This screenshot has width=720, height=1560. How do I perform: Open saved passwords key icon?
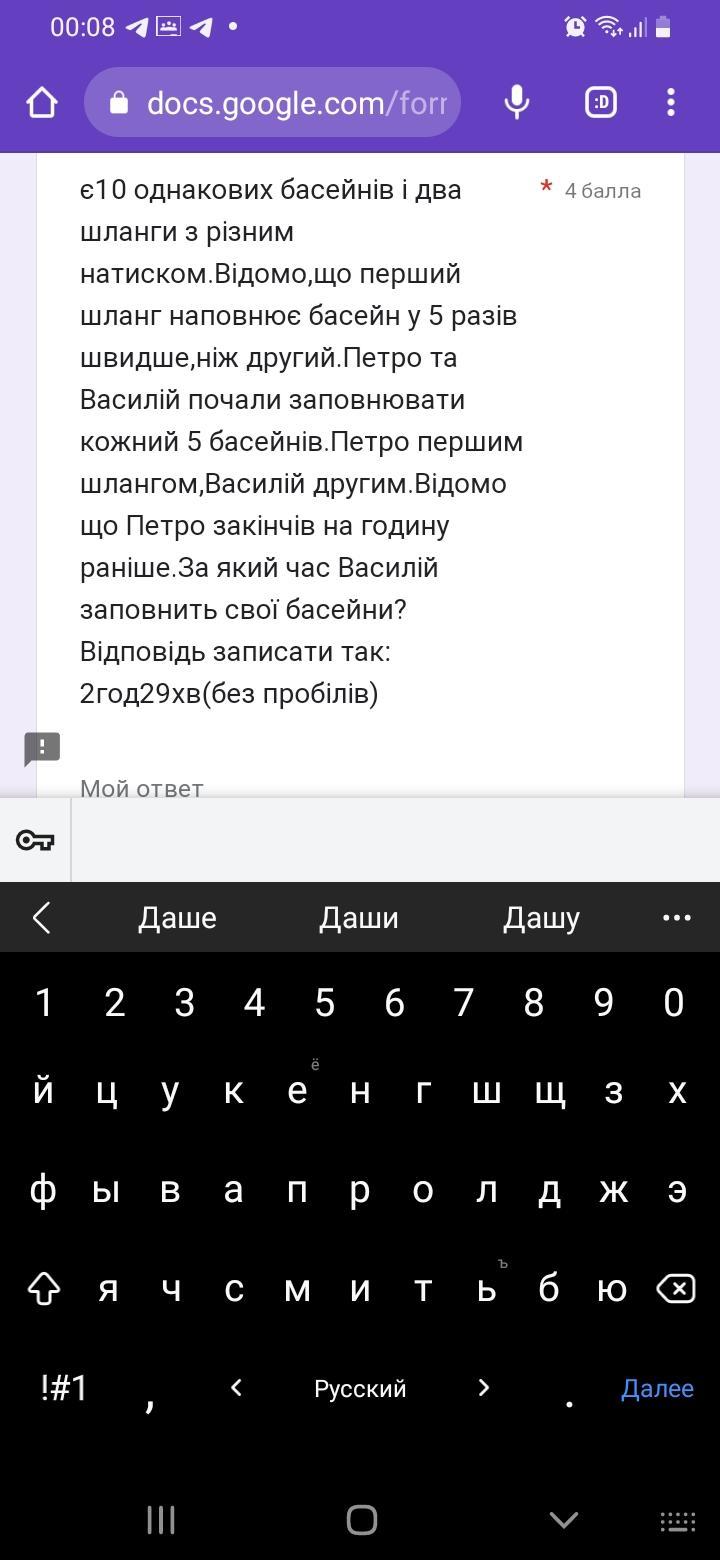coord(35,840)
